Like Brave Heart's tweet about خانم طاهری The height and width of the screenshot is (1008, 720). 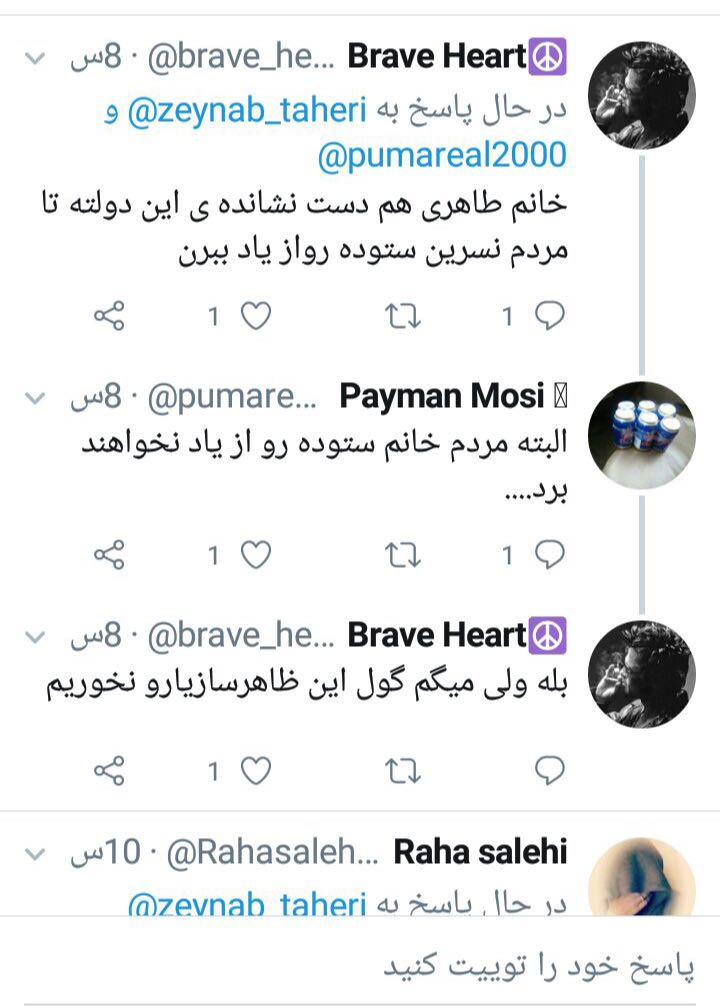coord(256,317)
